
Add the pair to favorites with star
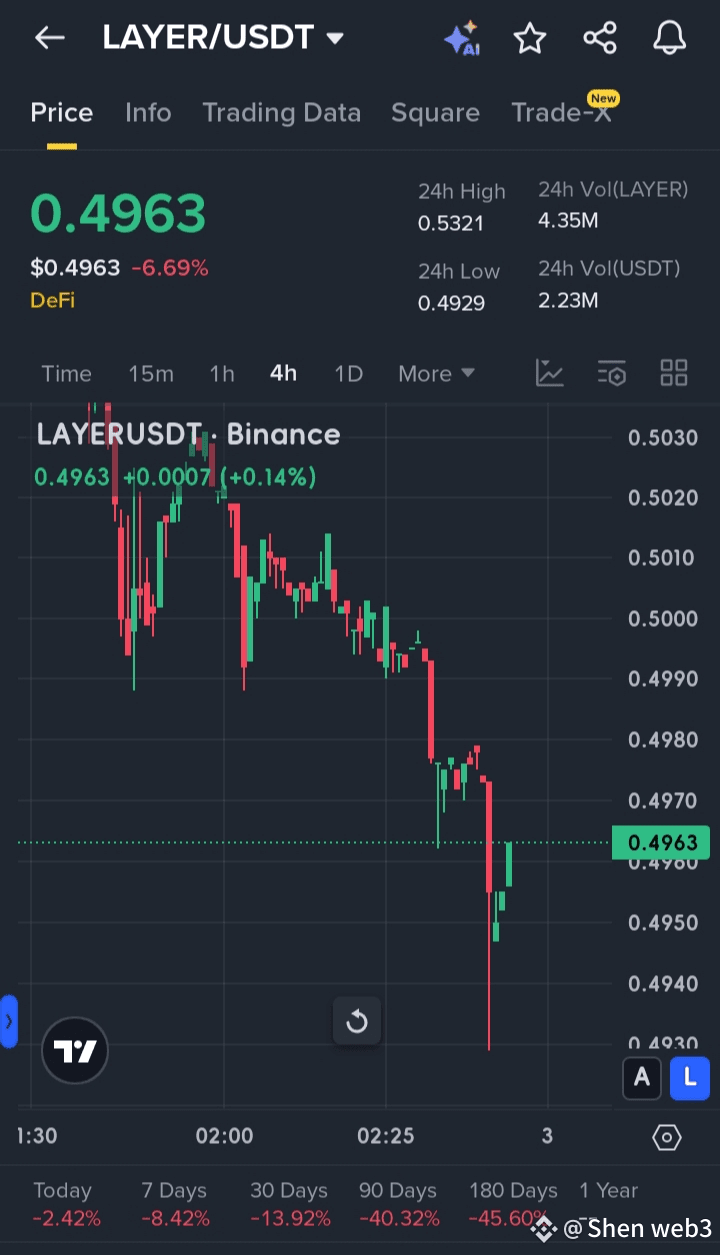(530, 39)
